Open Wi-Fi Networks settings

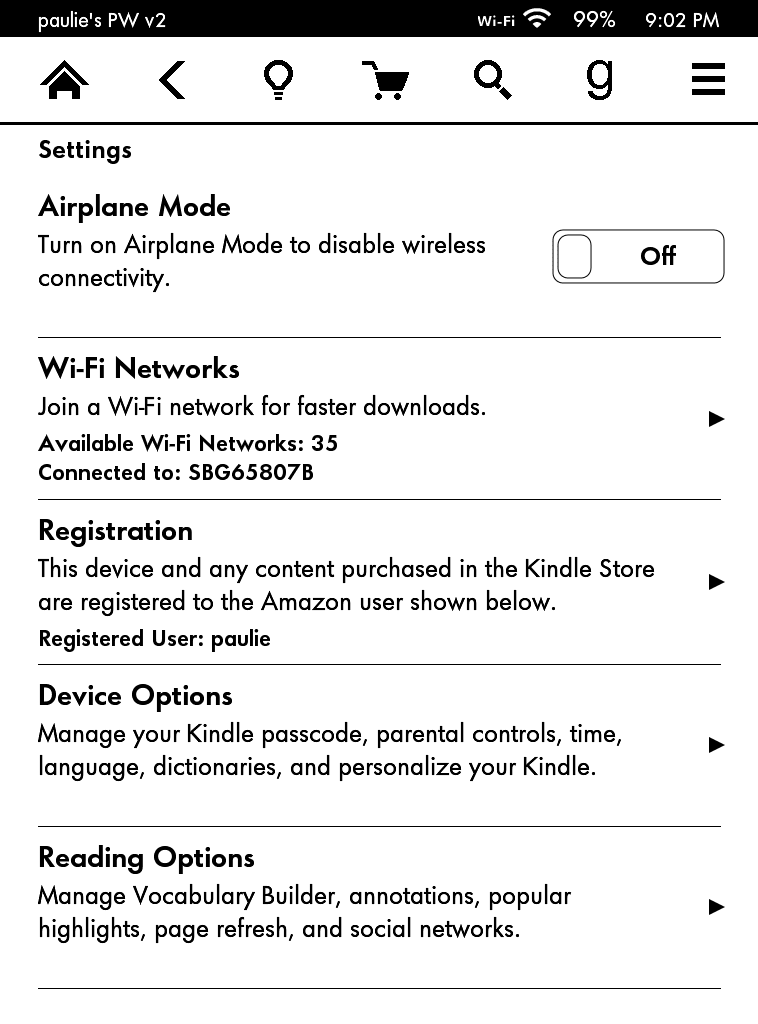tap(379, 418)
